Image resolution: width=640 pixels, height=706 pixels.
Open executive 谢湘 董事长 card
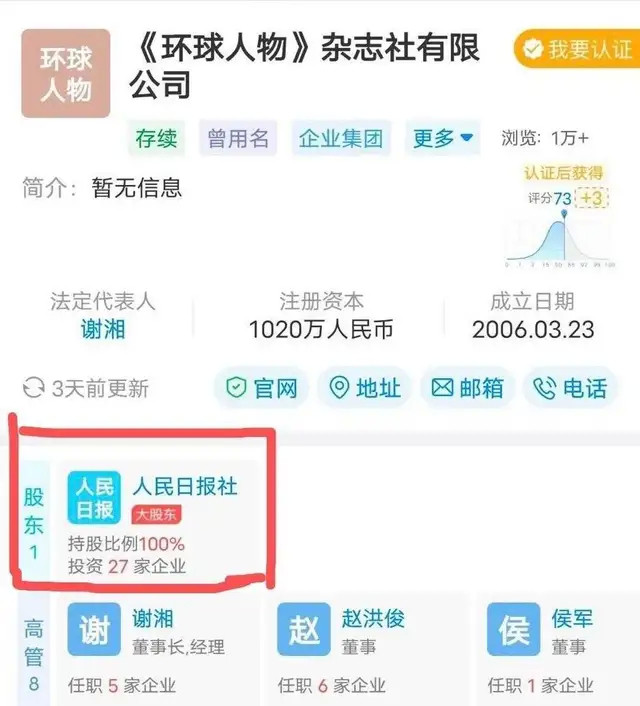coord(155,650)
